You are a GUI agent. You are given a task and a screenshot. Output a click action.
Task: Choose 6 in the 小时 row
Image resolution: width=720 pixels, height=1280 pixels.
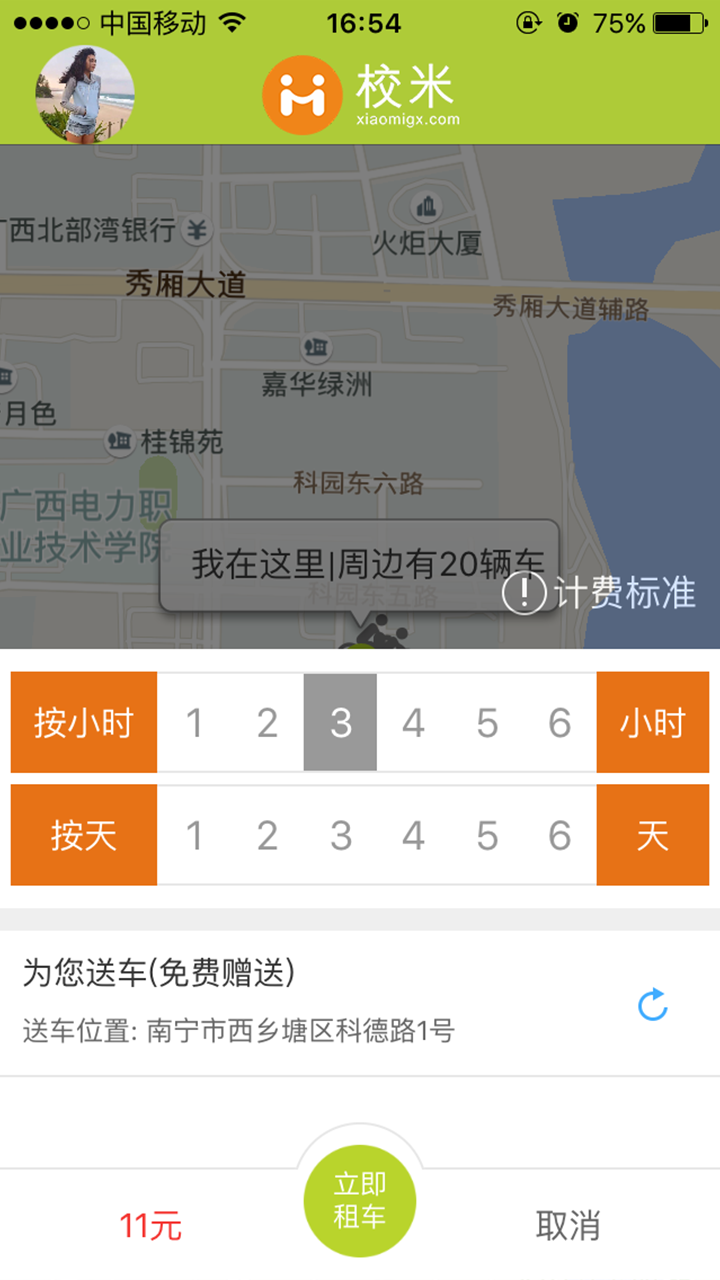pos(560,723)
